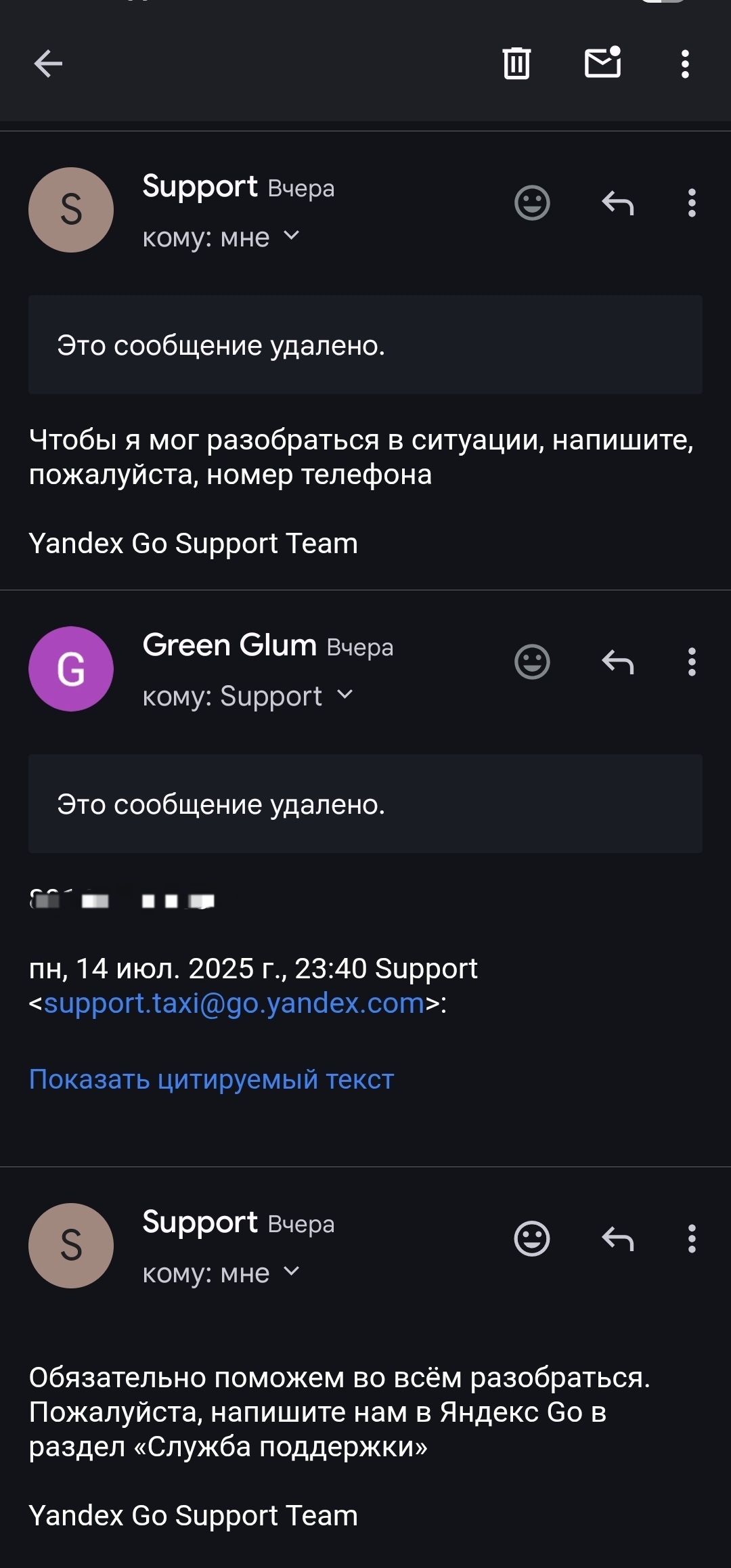Open more options for Green Glum's message
The width and height of the screenshot is (731, 1568).
click(691, 662)
